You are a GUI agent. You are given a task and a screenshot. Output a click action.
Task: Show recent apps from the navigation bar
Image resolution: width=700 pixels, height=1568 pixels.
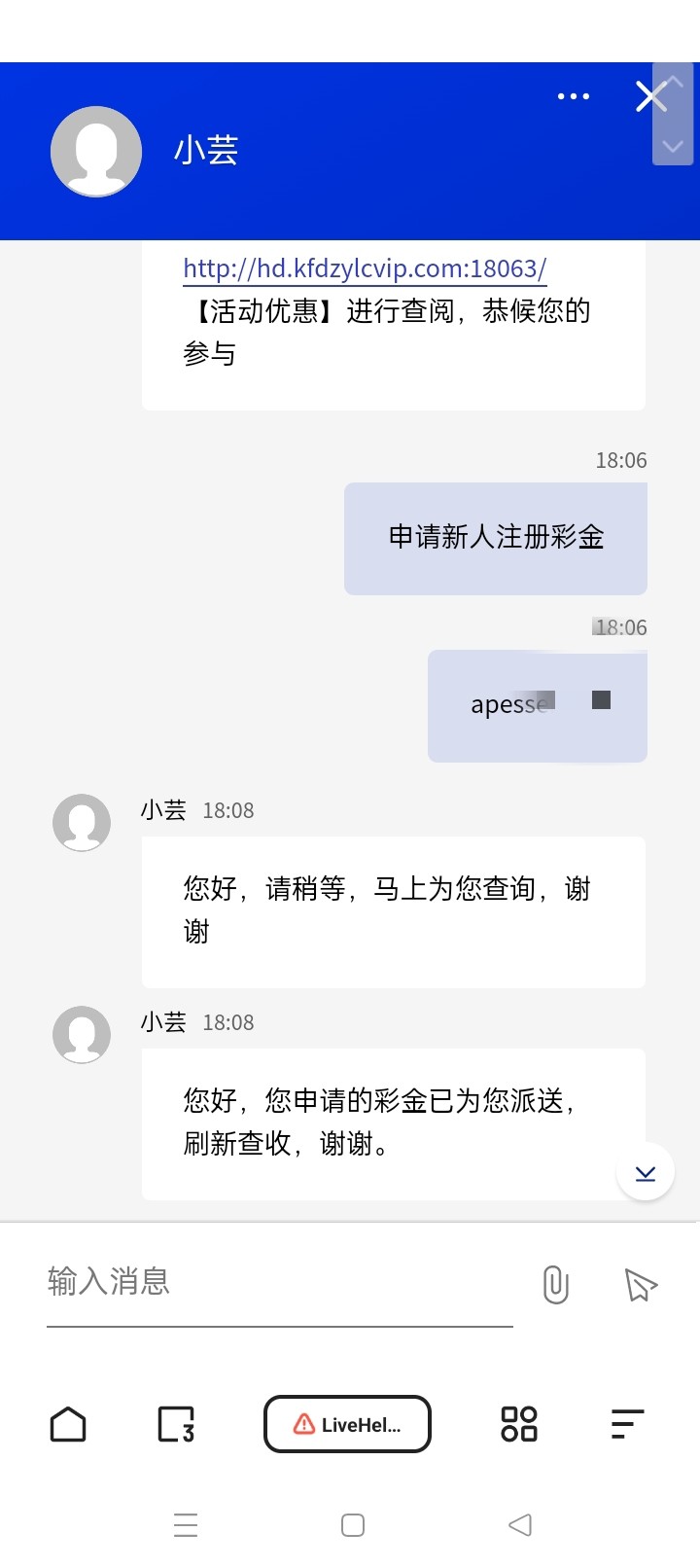click(186, 1524)
